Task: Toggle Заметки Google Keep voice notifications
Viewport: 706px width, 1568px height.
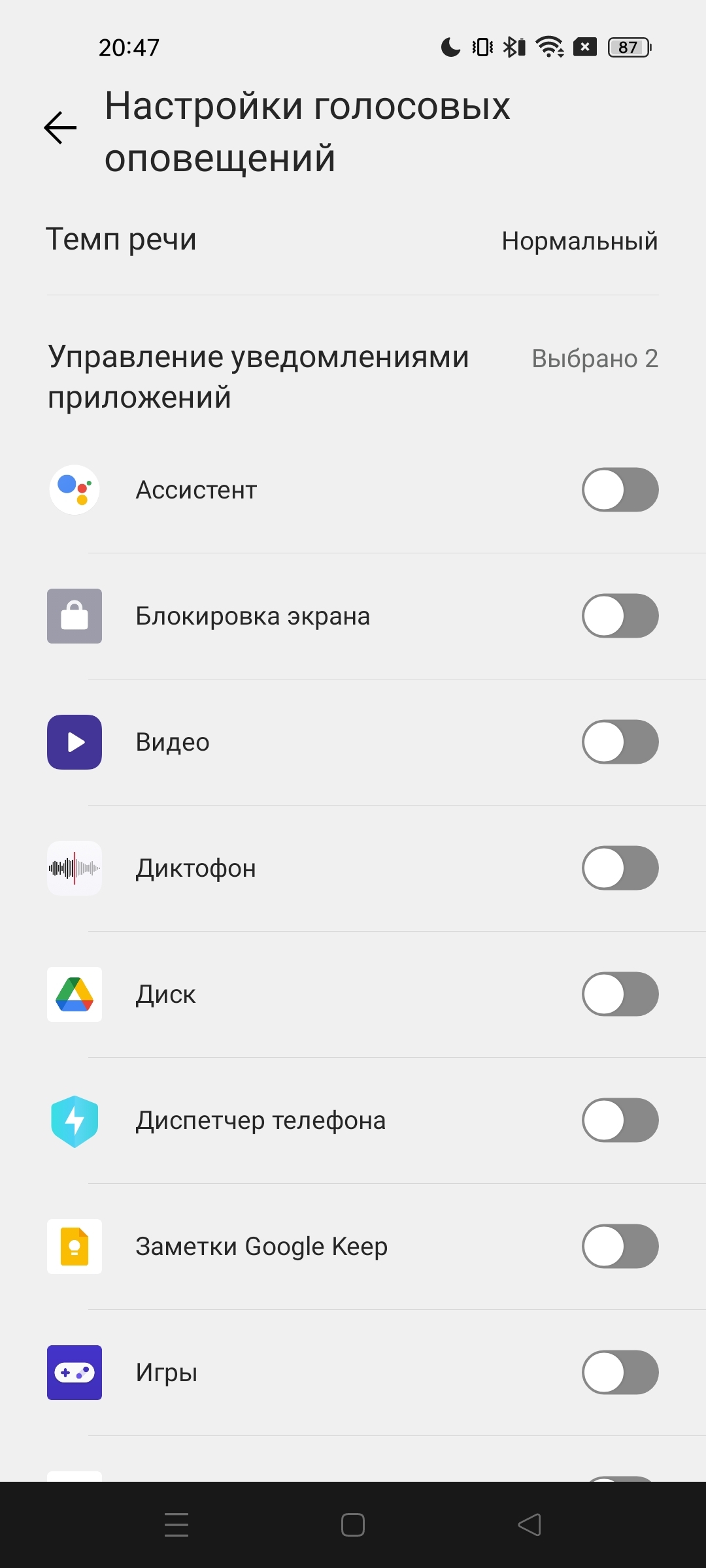Action: (620, 1247)
